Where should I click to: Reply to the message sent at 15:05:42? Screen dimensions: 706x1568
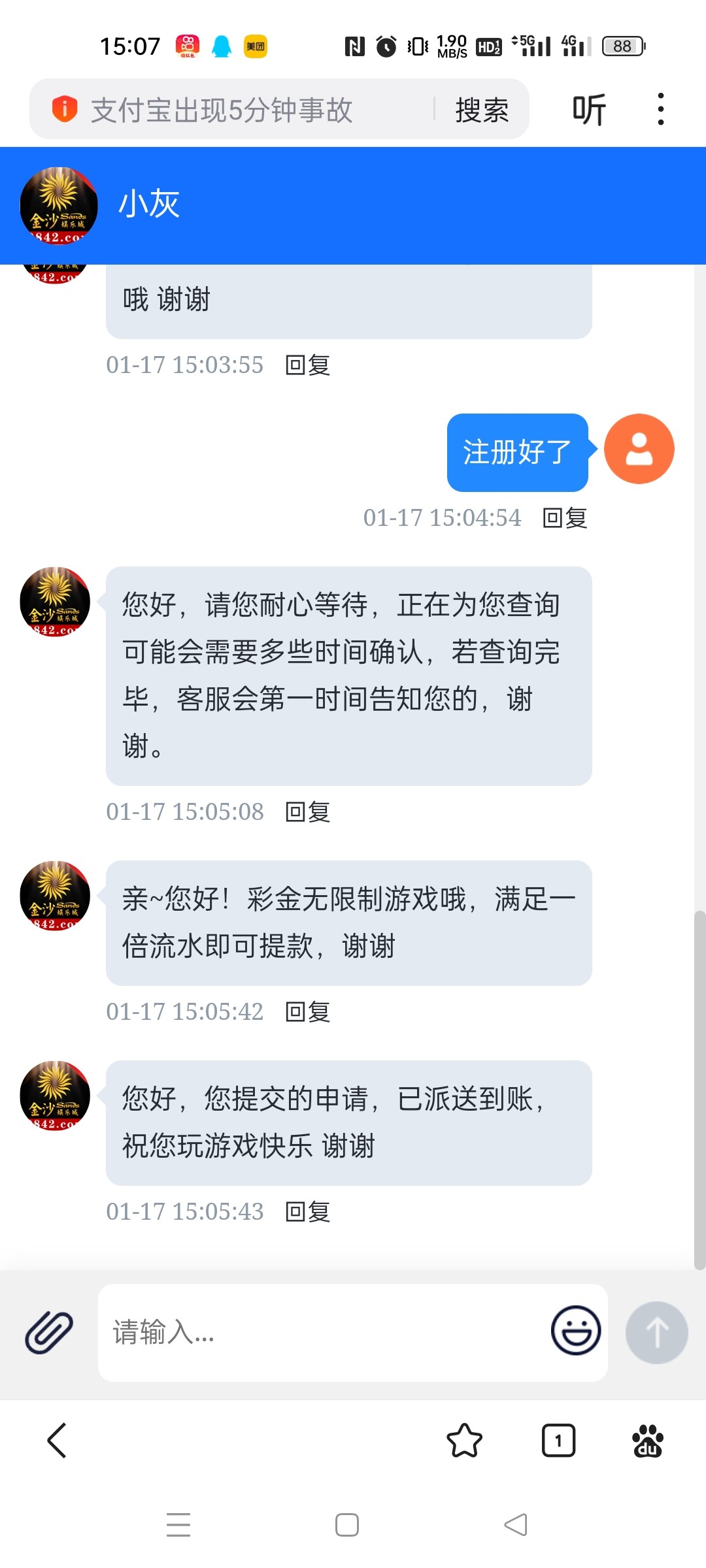(x=308, y=1011)
